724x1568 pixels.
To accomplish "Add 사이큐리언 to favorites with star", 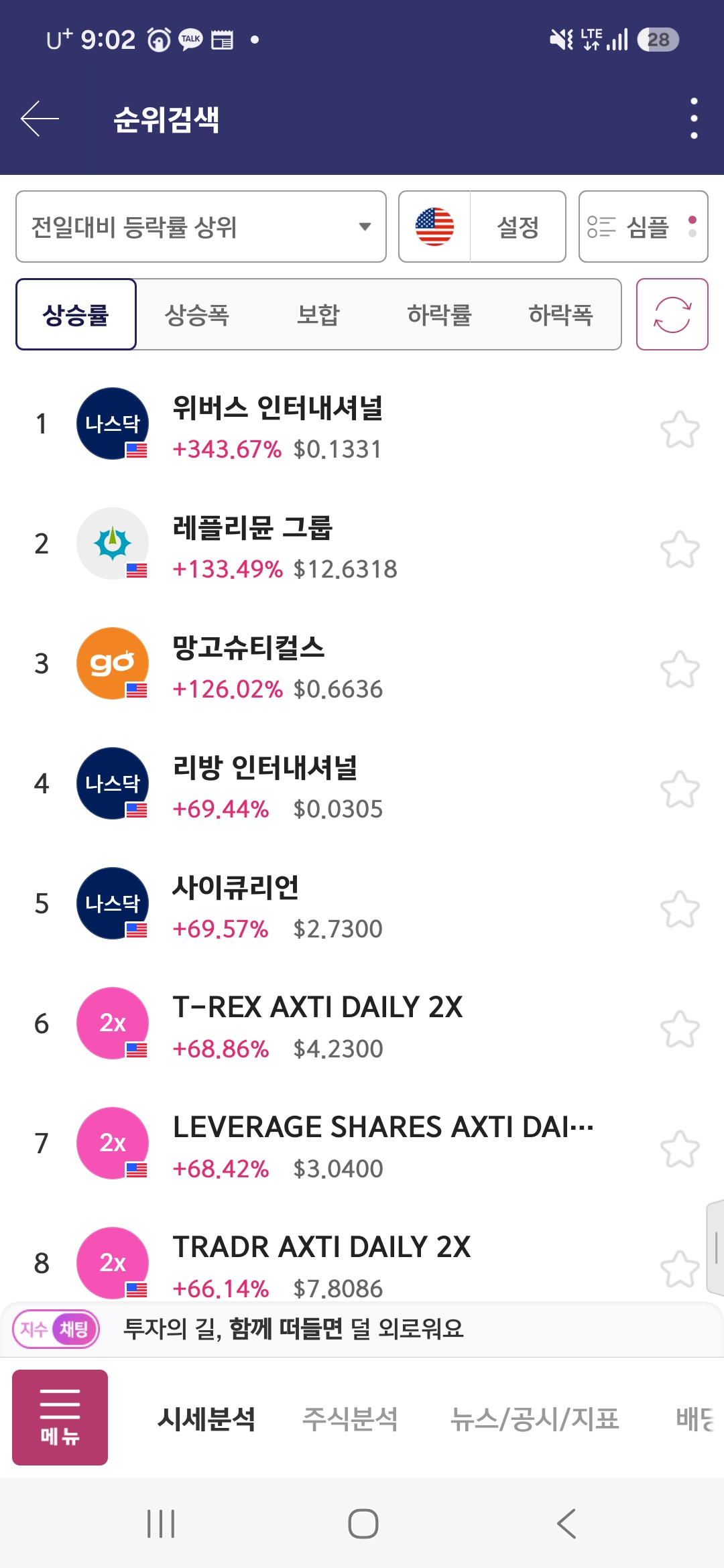I will point(680,909).
